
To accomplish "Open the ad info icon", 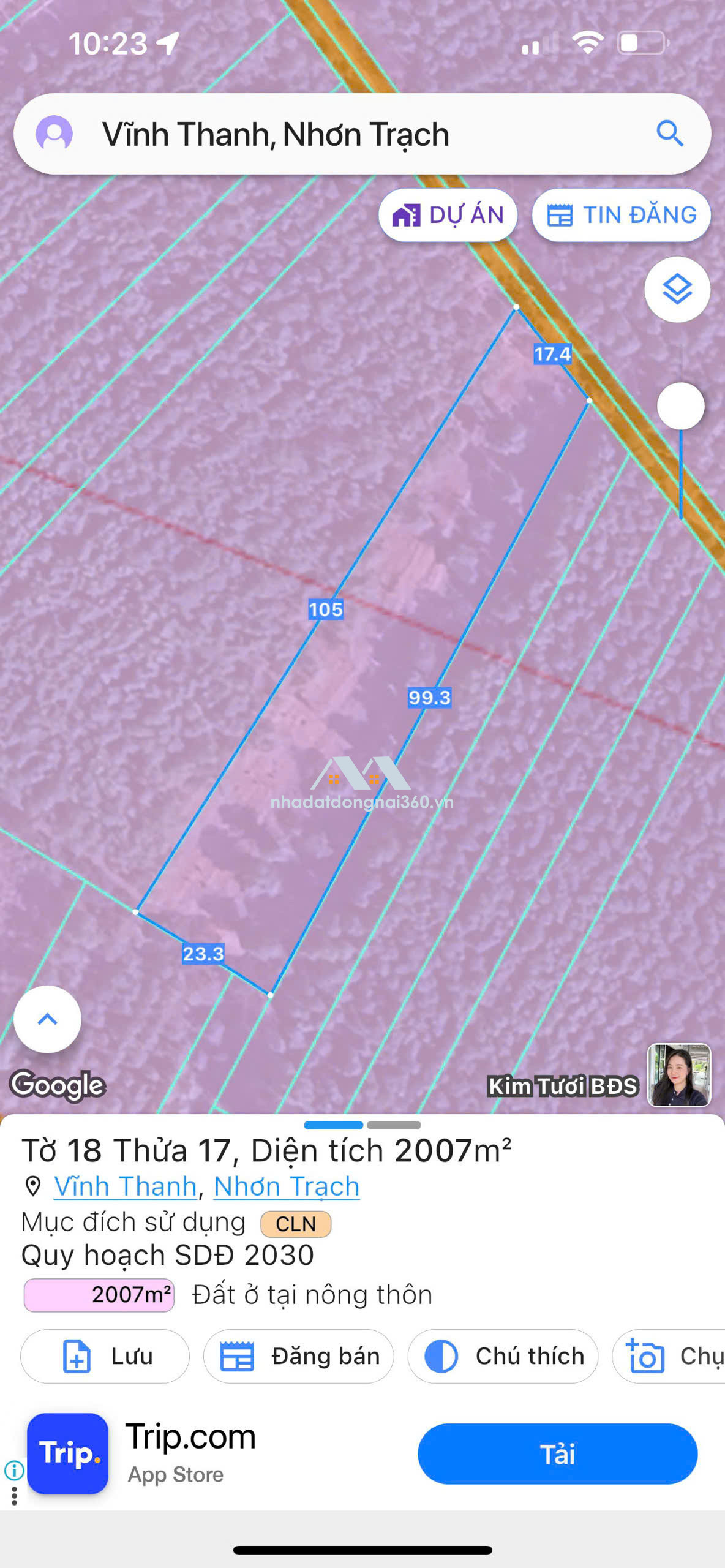I will tap(14, 1470).
